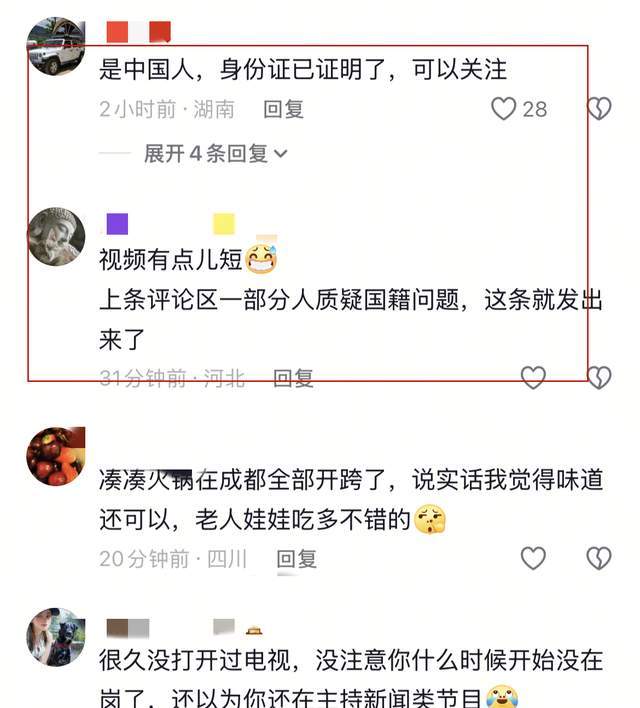Reply to the 20分钟前 四川 comment
The image size is (640, 708).
tap(296, 558)
